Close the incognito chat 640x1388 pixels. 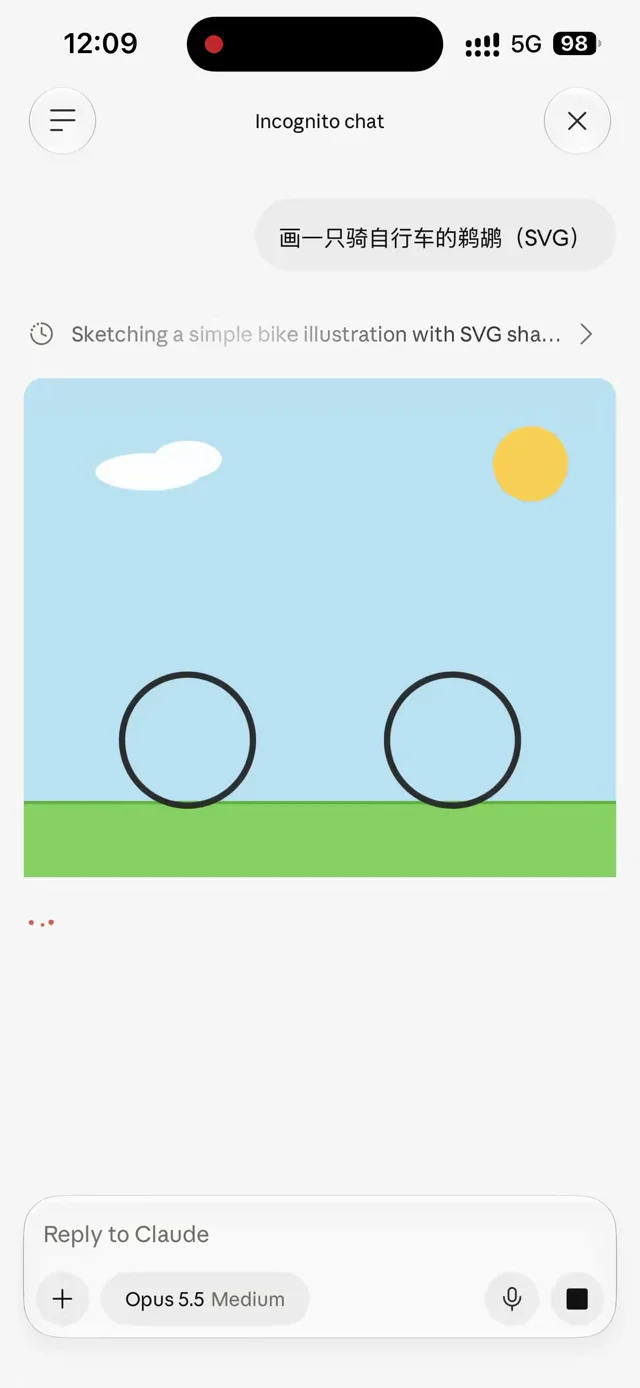[x=577, y=121]
